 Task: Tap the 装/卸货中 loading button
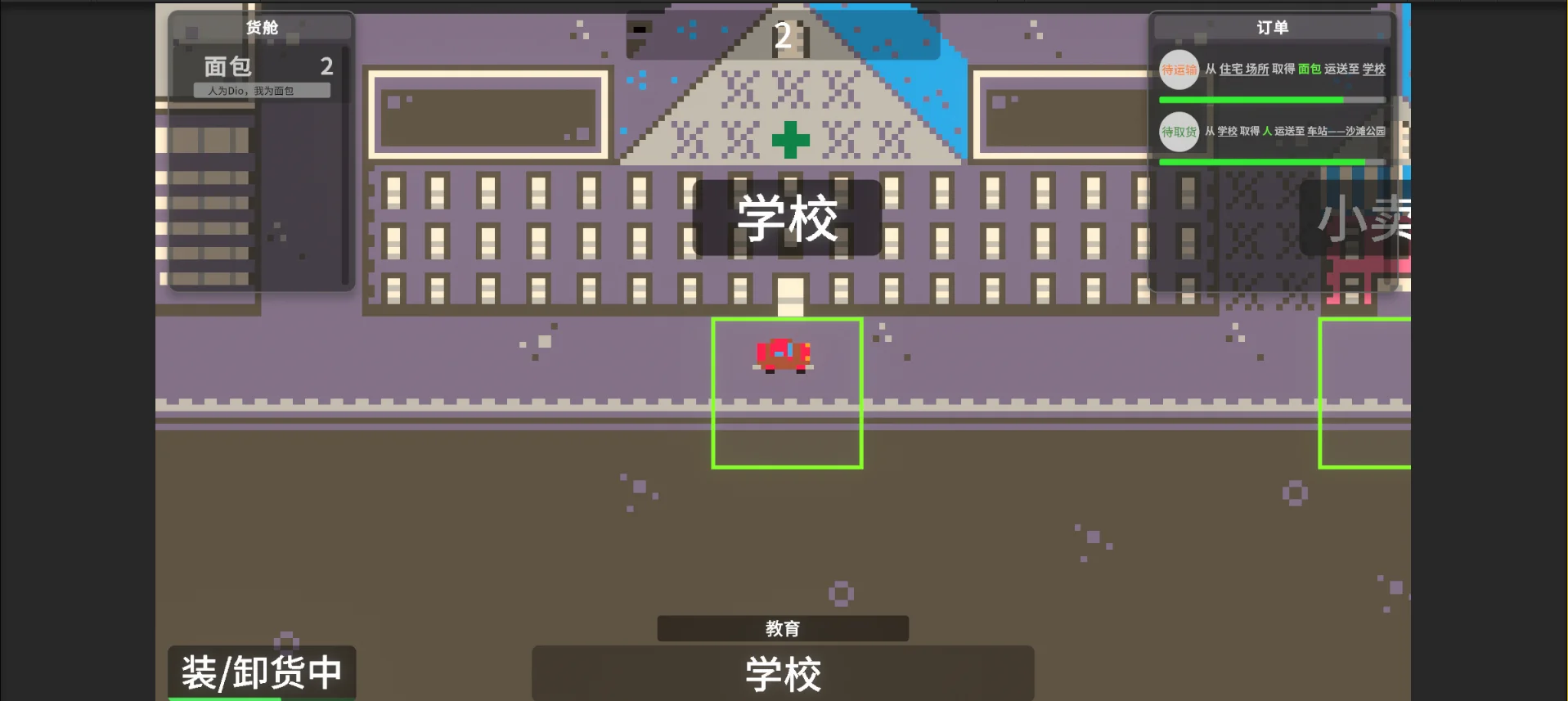tap(261, 672)
